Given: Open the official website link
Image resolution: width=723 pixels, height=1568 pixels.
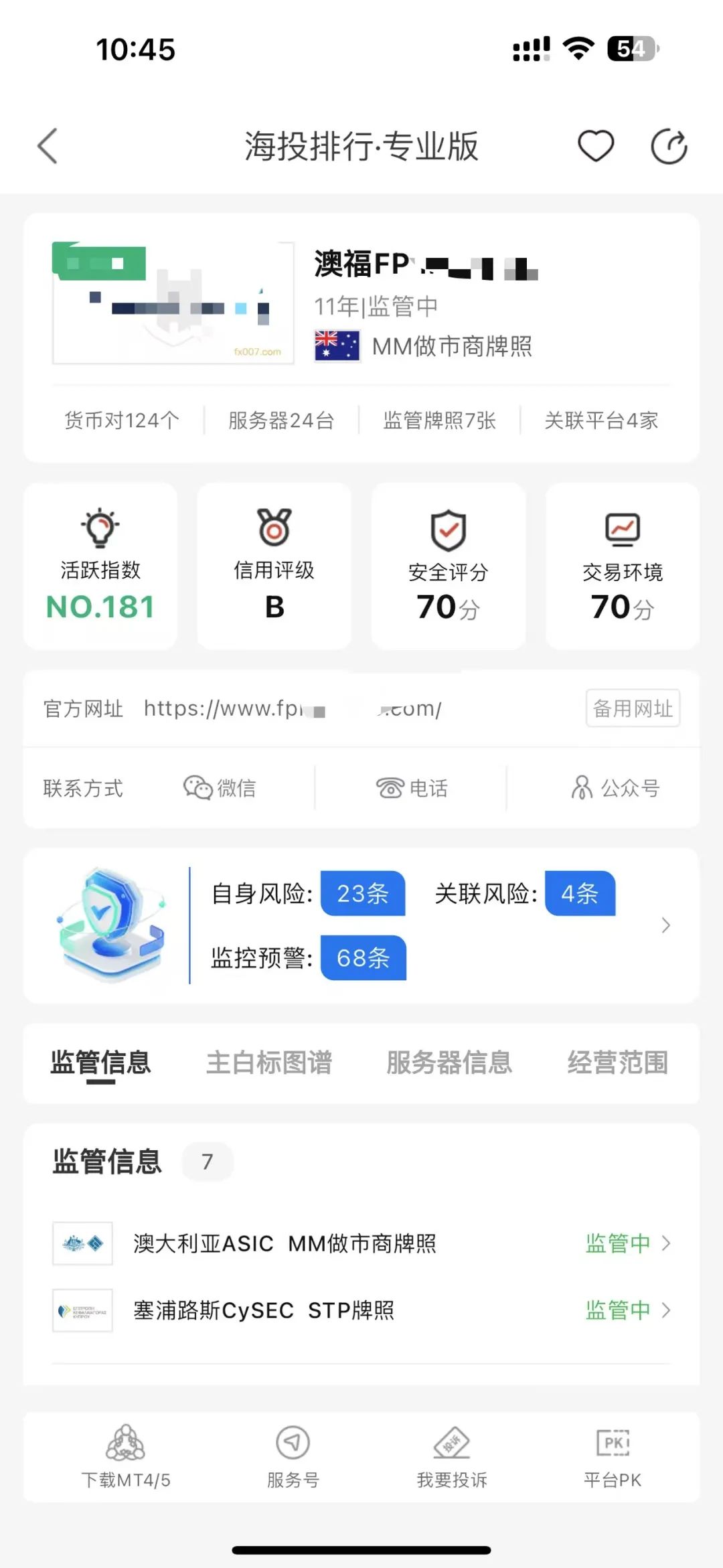Looking at the screenshot, I should (295, 708).
